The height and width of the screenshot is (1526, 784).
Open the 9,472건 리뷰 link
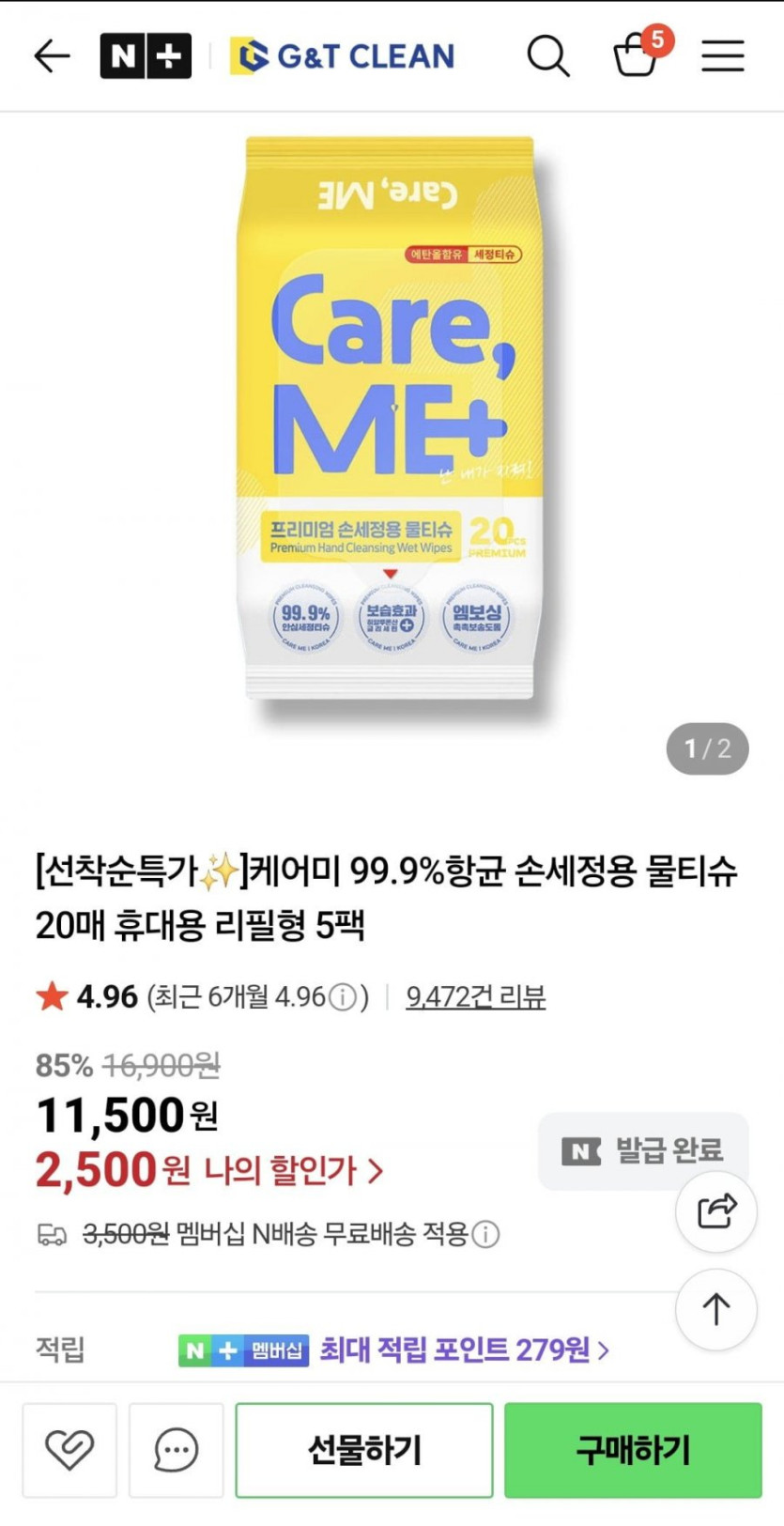click(x=476, y=996)
